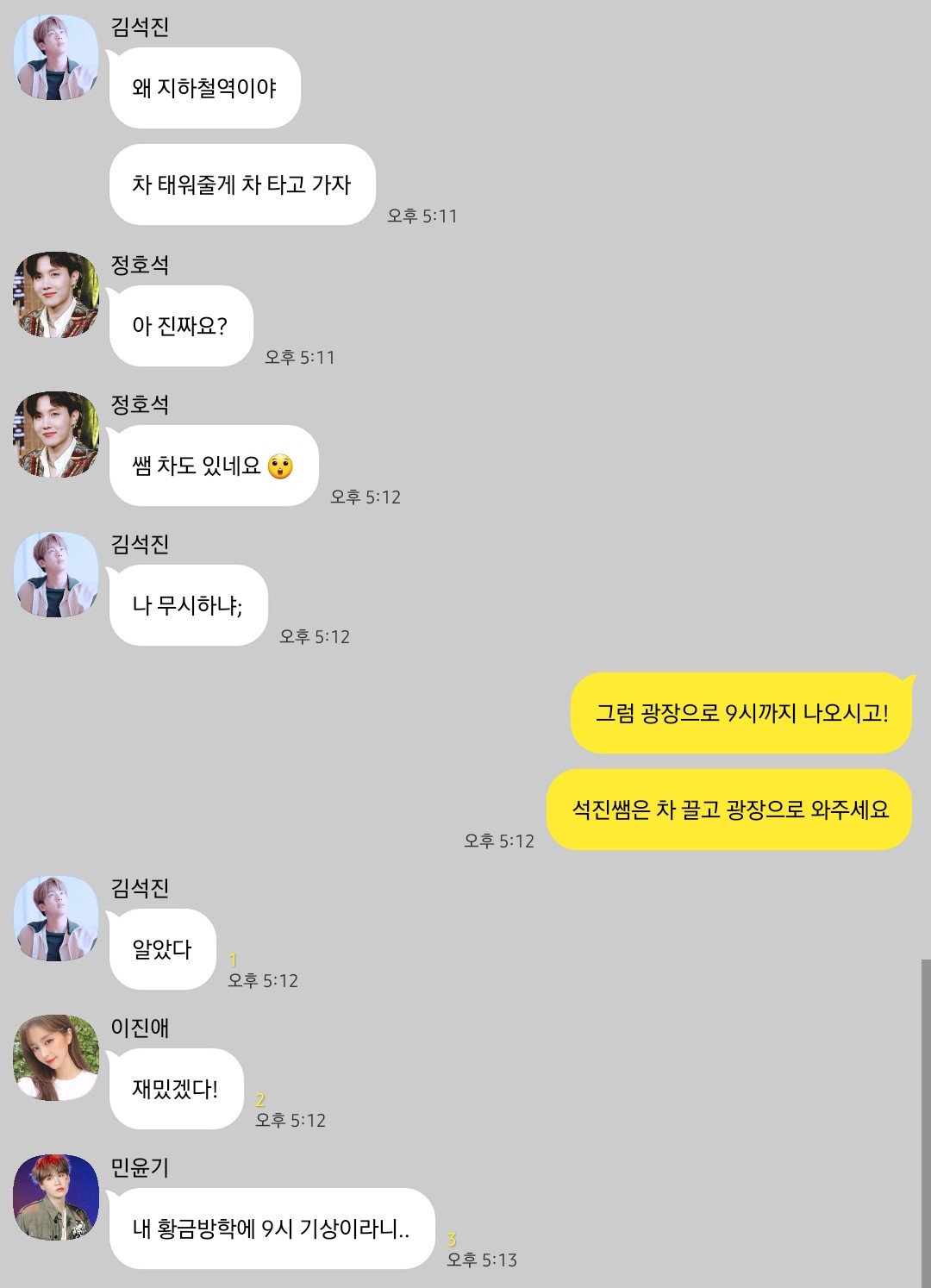This screenshot has width=931, height=1288.
Task: Open 김석진's avatar next to '알았다'
Action: (x=56, y=918)
